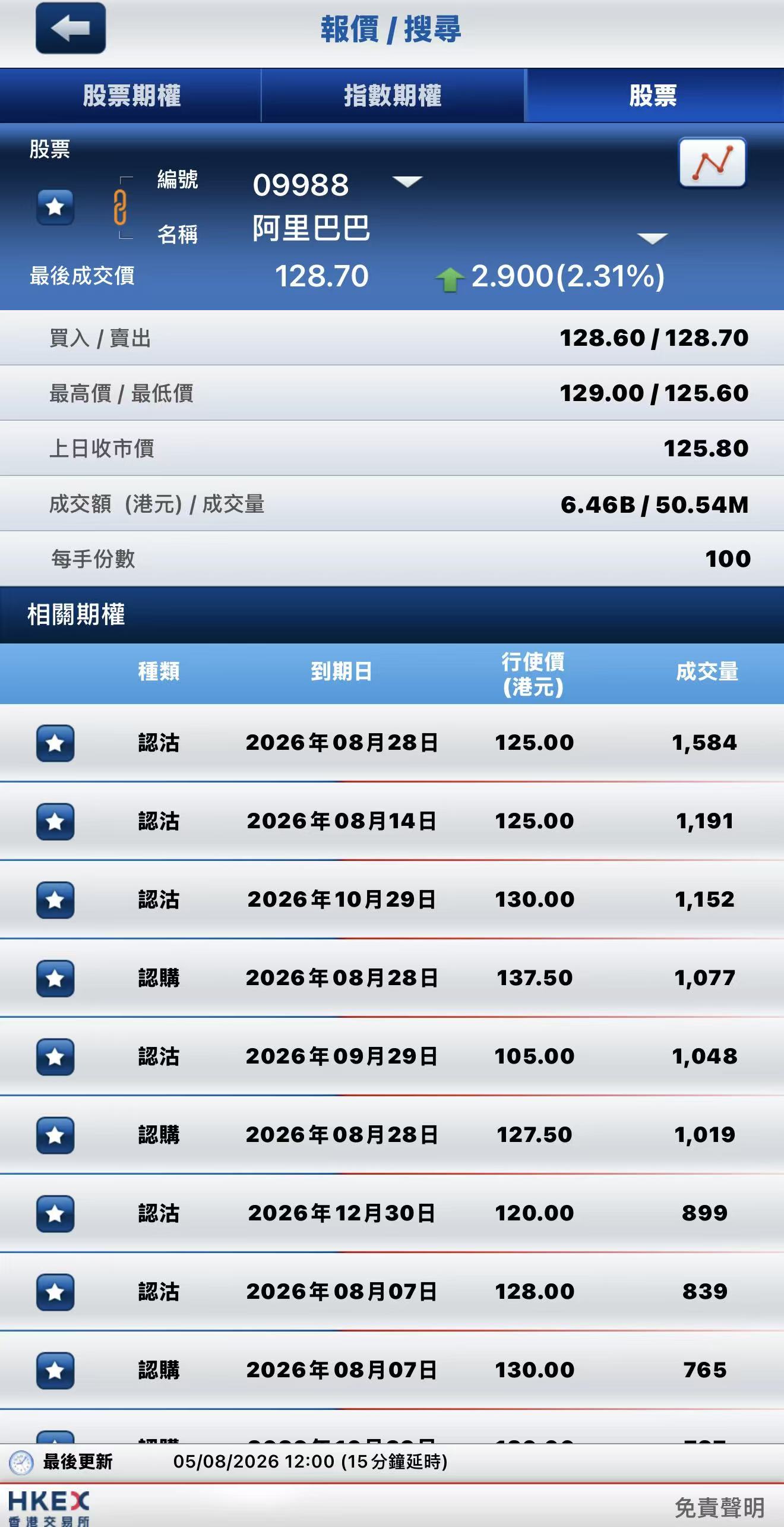Tap the link icon between 編號 and 名稱
This screenshot has width=784, height=1527.
click(120, 207)
